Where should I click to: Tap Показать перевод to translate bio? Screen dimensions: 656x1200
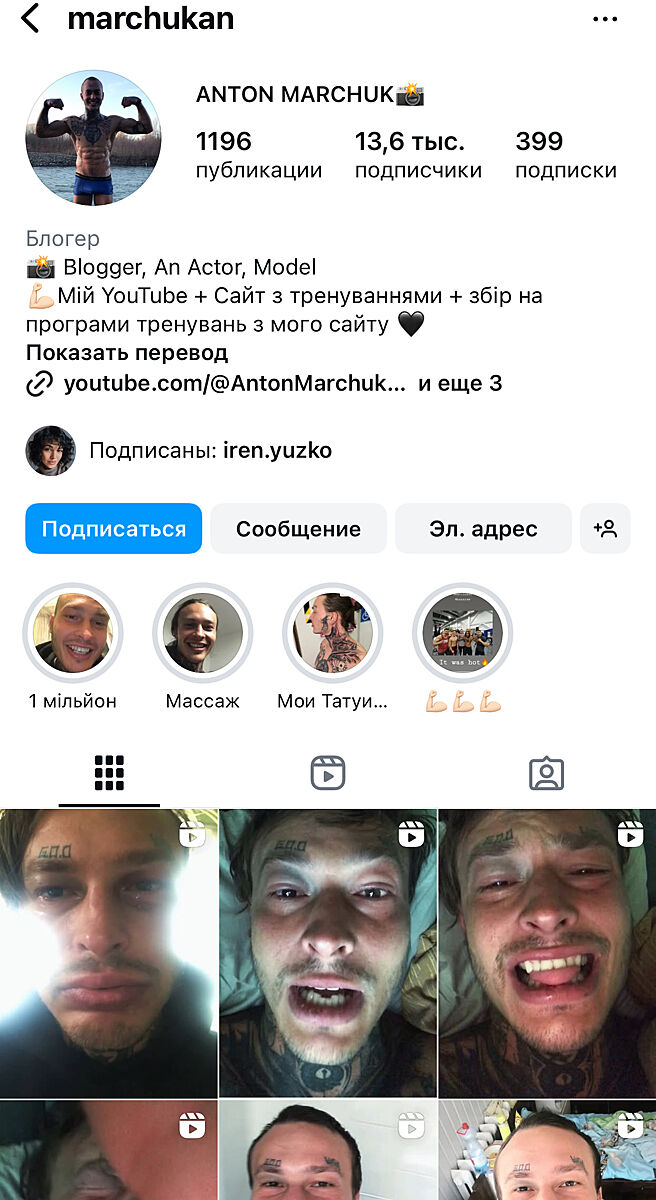pyautogui.click(x=127, y=353)
